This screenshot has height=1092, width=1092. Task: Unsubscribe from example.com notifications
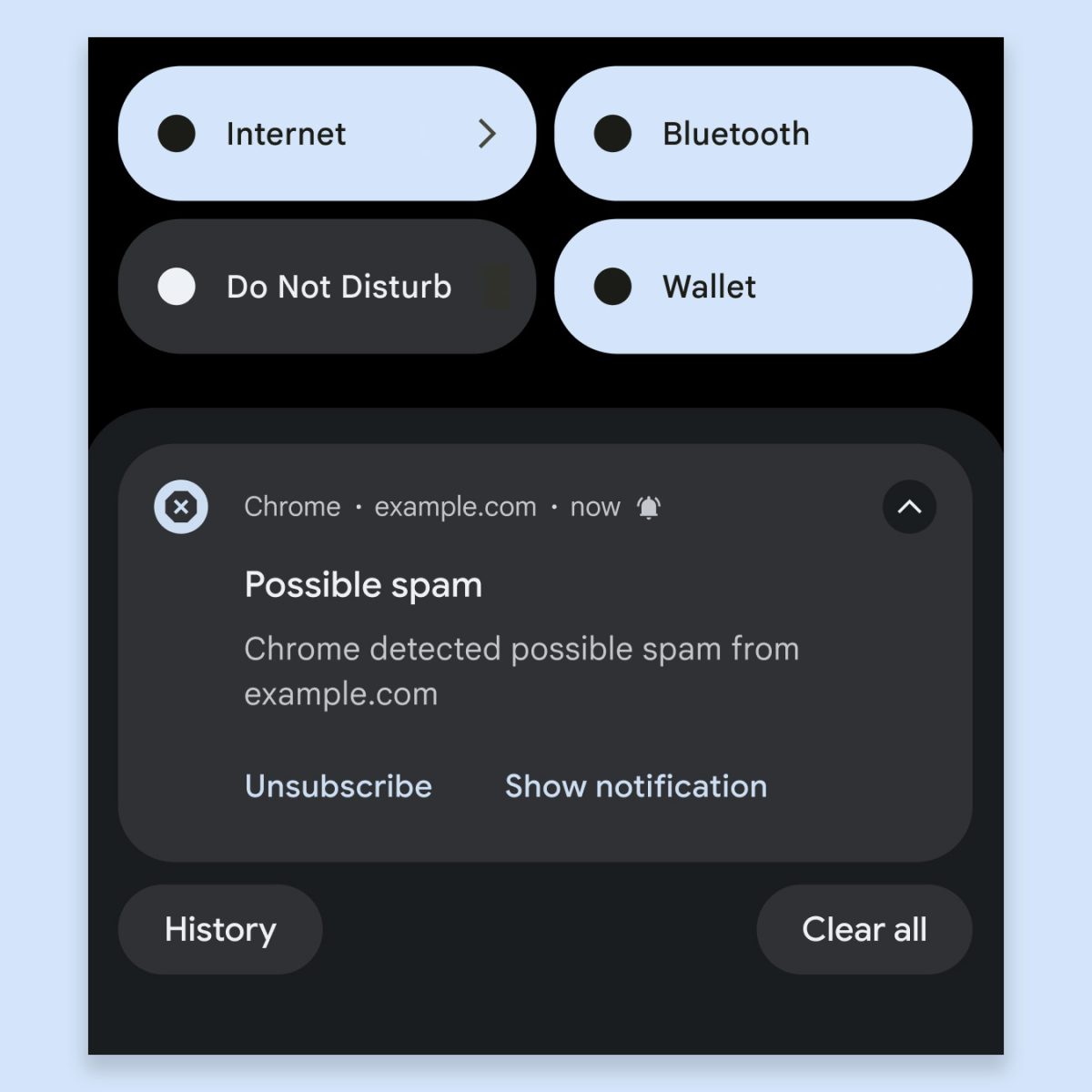coord(339,786)
